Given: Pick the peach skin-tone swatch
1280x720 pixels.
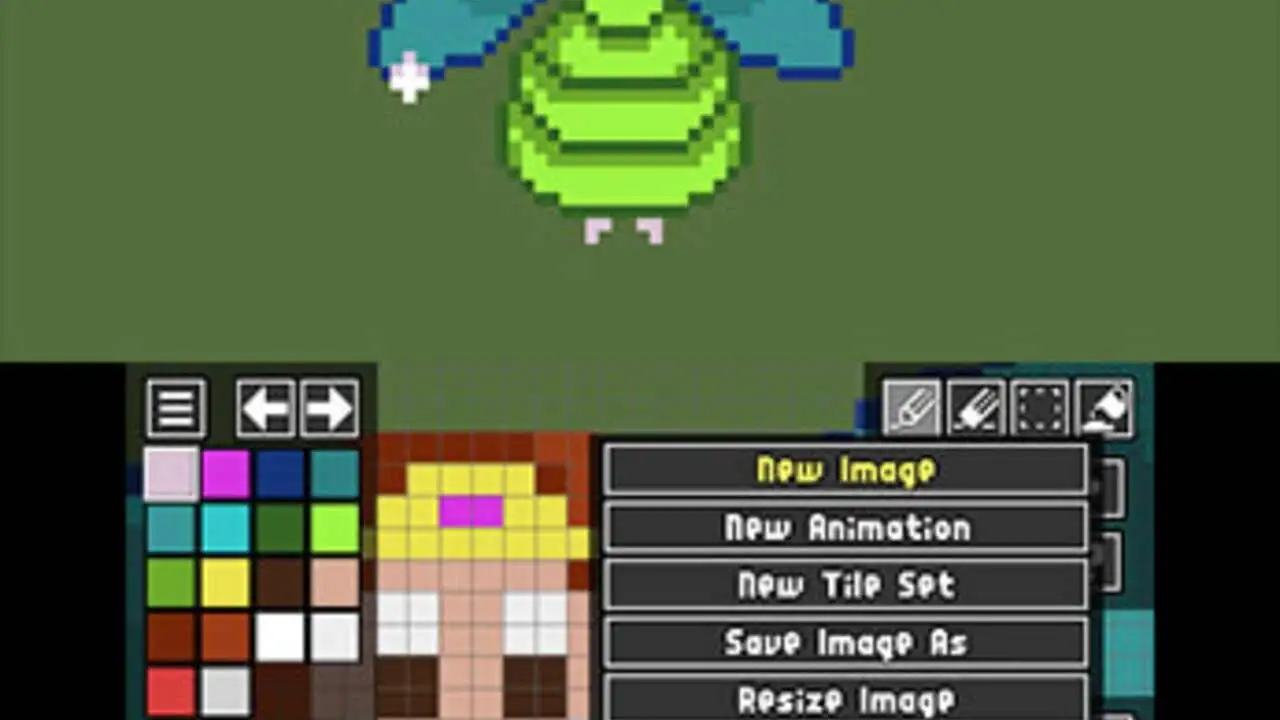Looking at the screenshot, I should pos(334,583).
